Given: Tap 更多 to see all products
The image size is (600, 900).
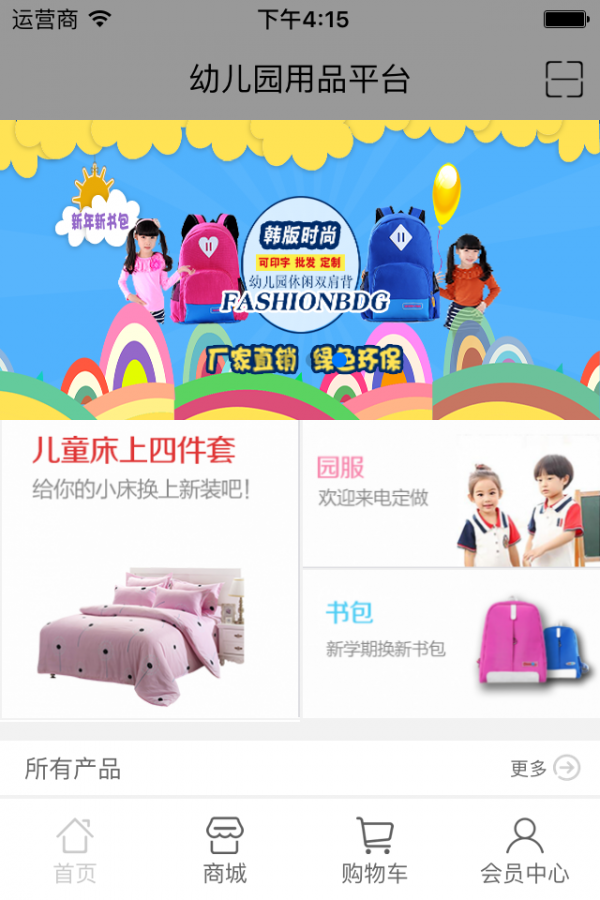Looking at the screenshot, I should (x=545, y=768).
